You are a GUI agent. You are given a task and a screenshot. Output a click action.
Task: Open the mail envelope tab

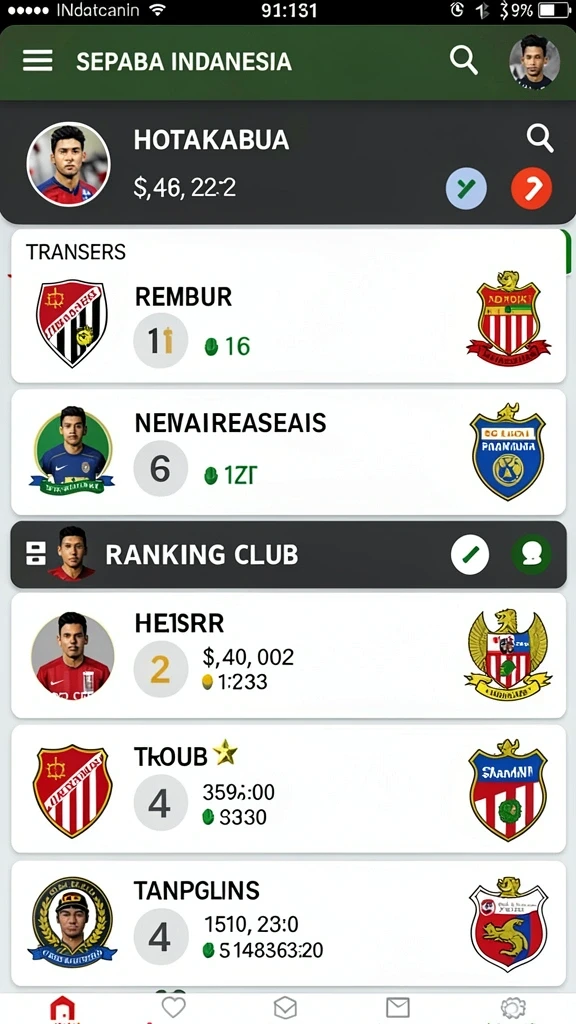398,1008
